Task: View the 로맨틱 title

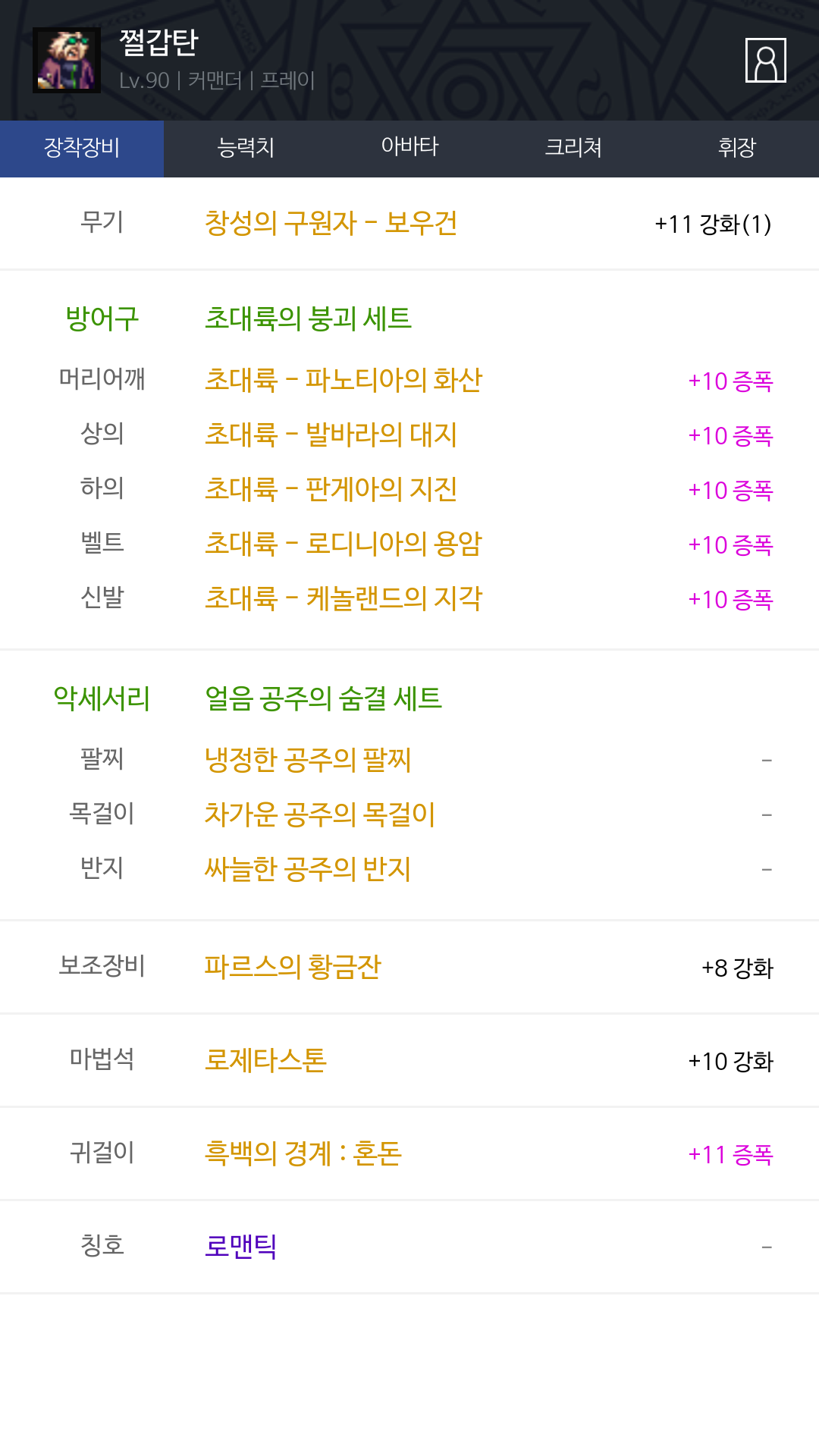Action: pyautogui.click(x=240, y=1246)
